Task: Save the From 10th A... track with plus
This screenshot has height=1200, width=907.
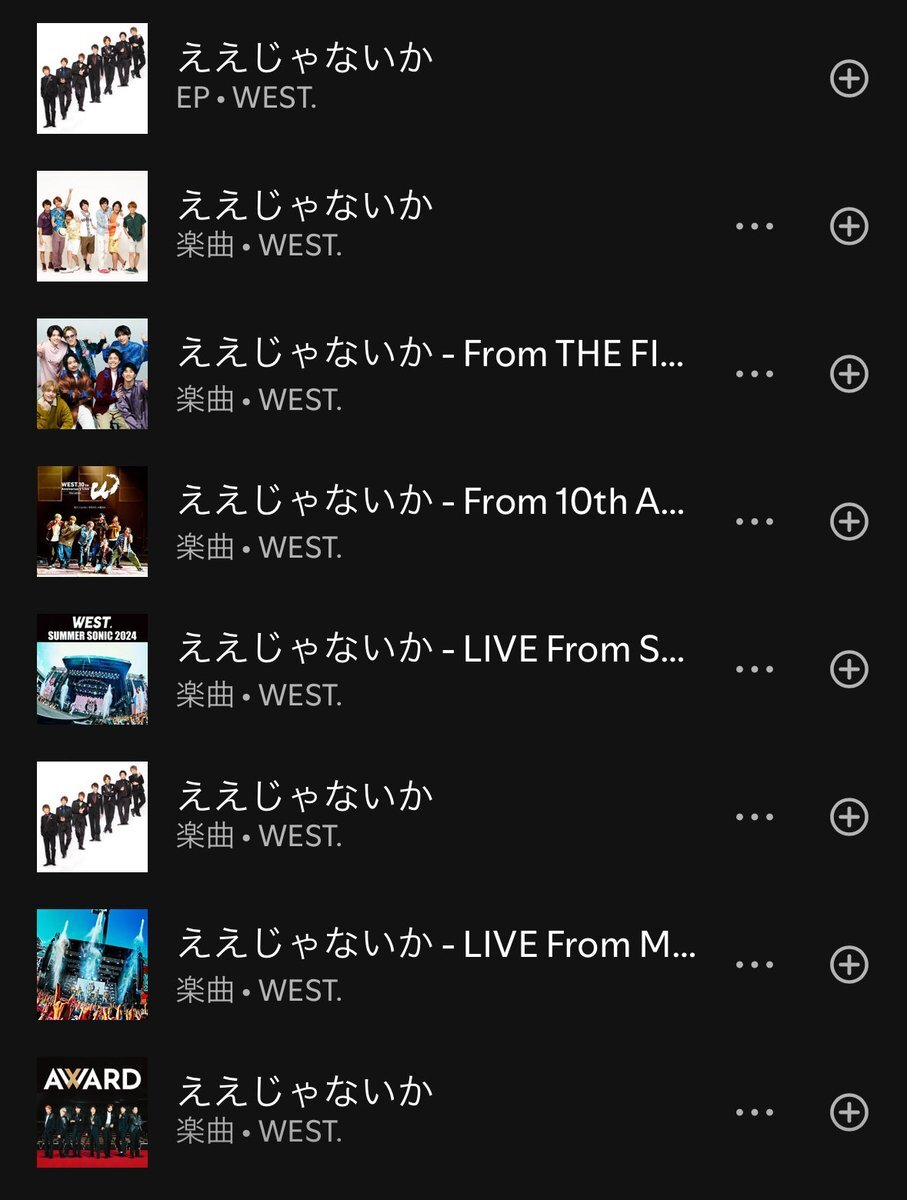Action: [849, 521]
